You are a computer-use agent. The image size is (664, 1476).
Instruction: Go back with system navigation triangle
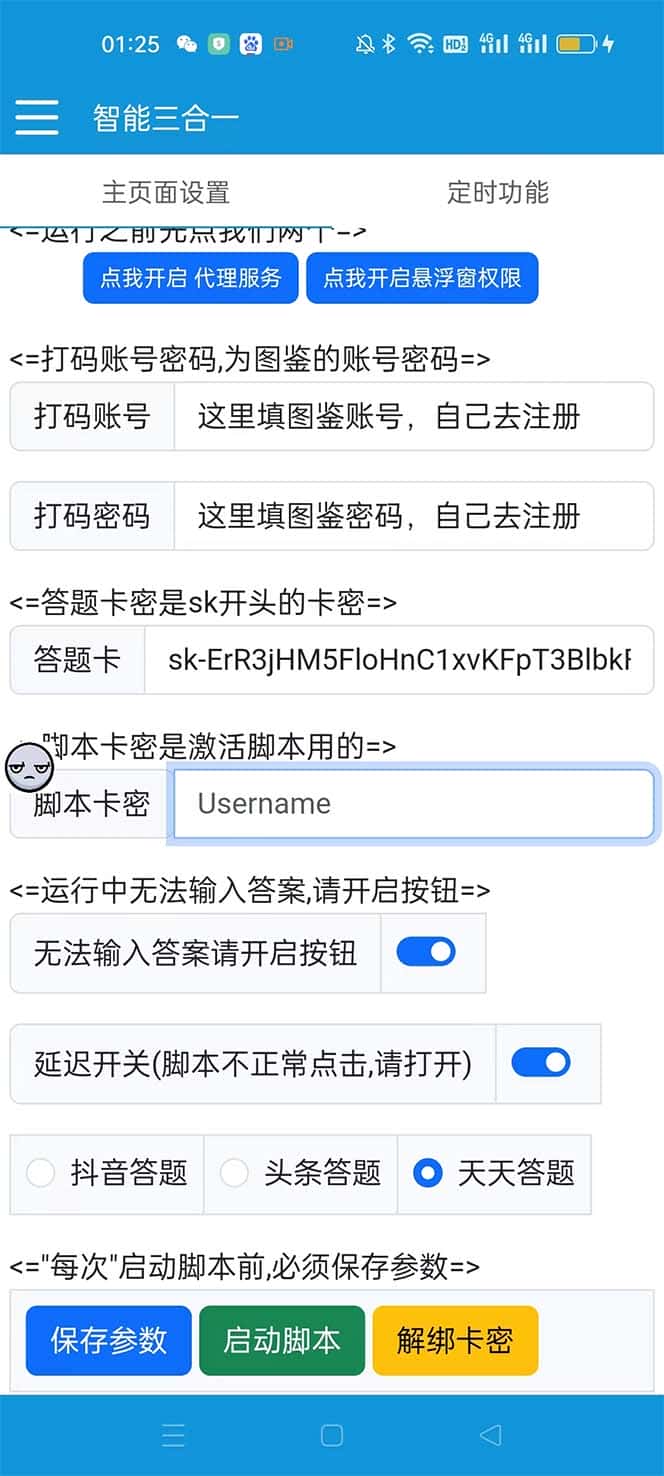[x=490, y=1435]
